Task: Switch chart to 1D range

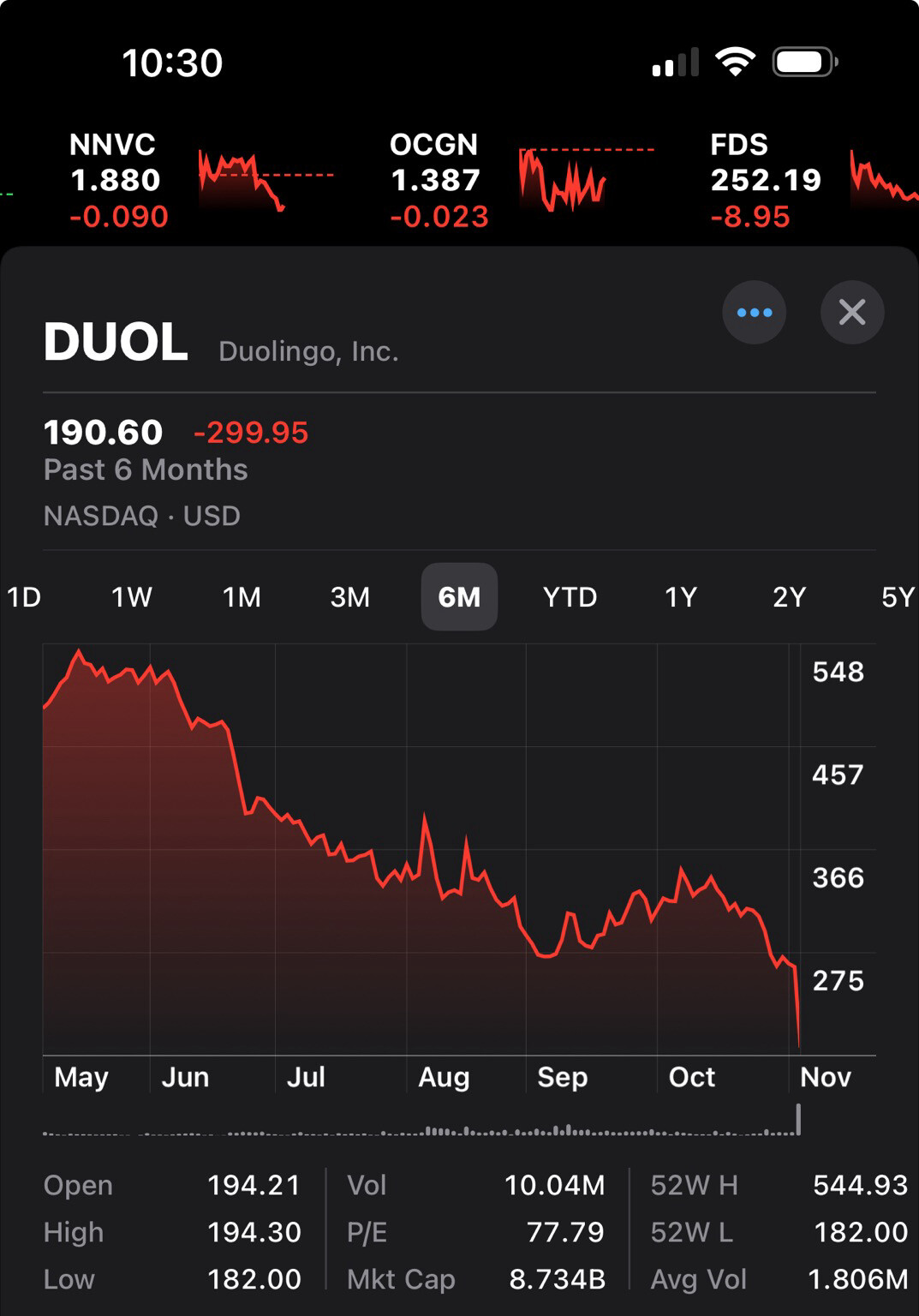Action: [x=24, y=597]
